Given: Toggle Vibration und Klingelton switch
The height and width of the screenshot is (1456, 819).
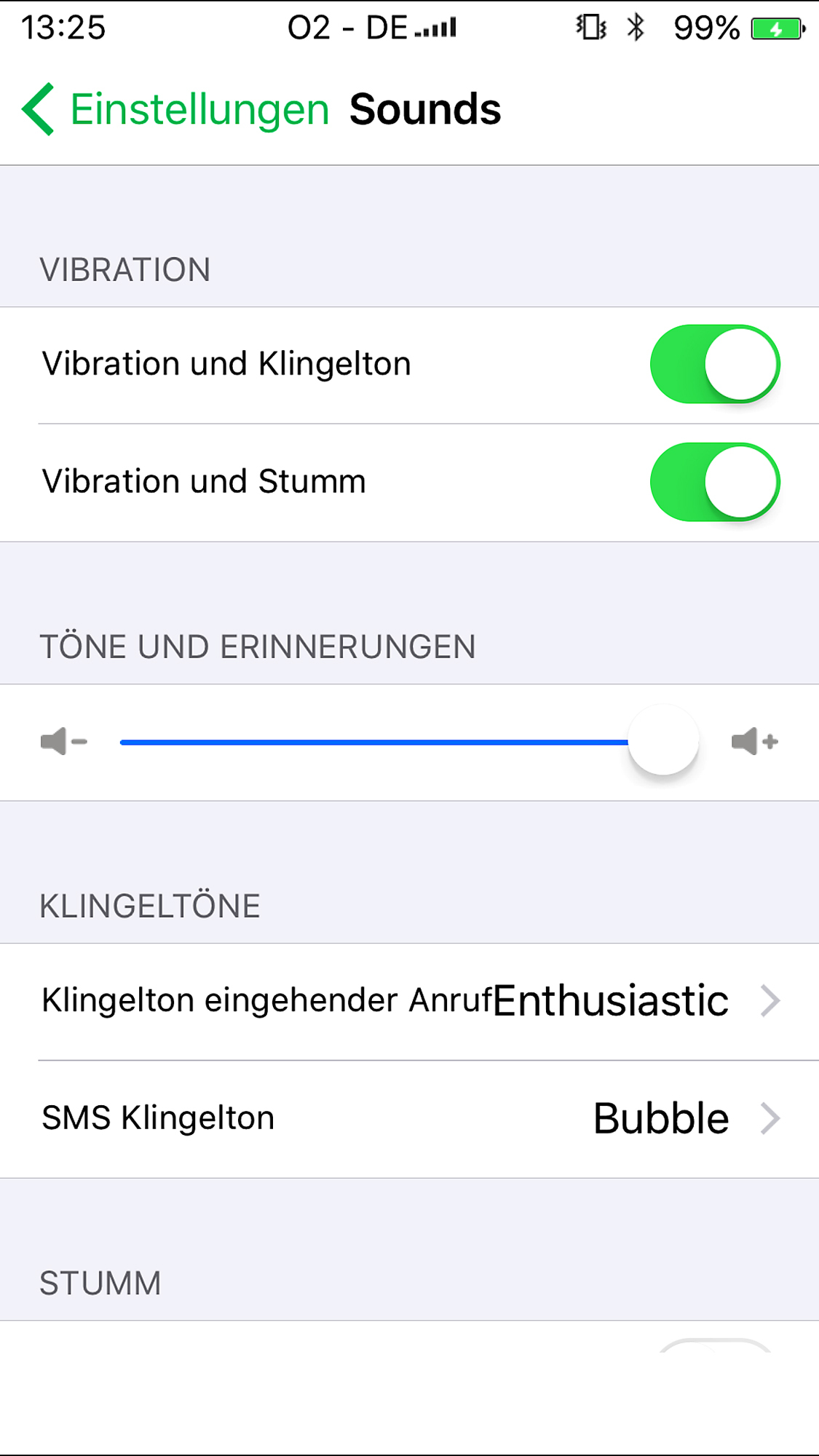Looking at the screenshot, I should click(714, 364).
